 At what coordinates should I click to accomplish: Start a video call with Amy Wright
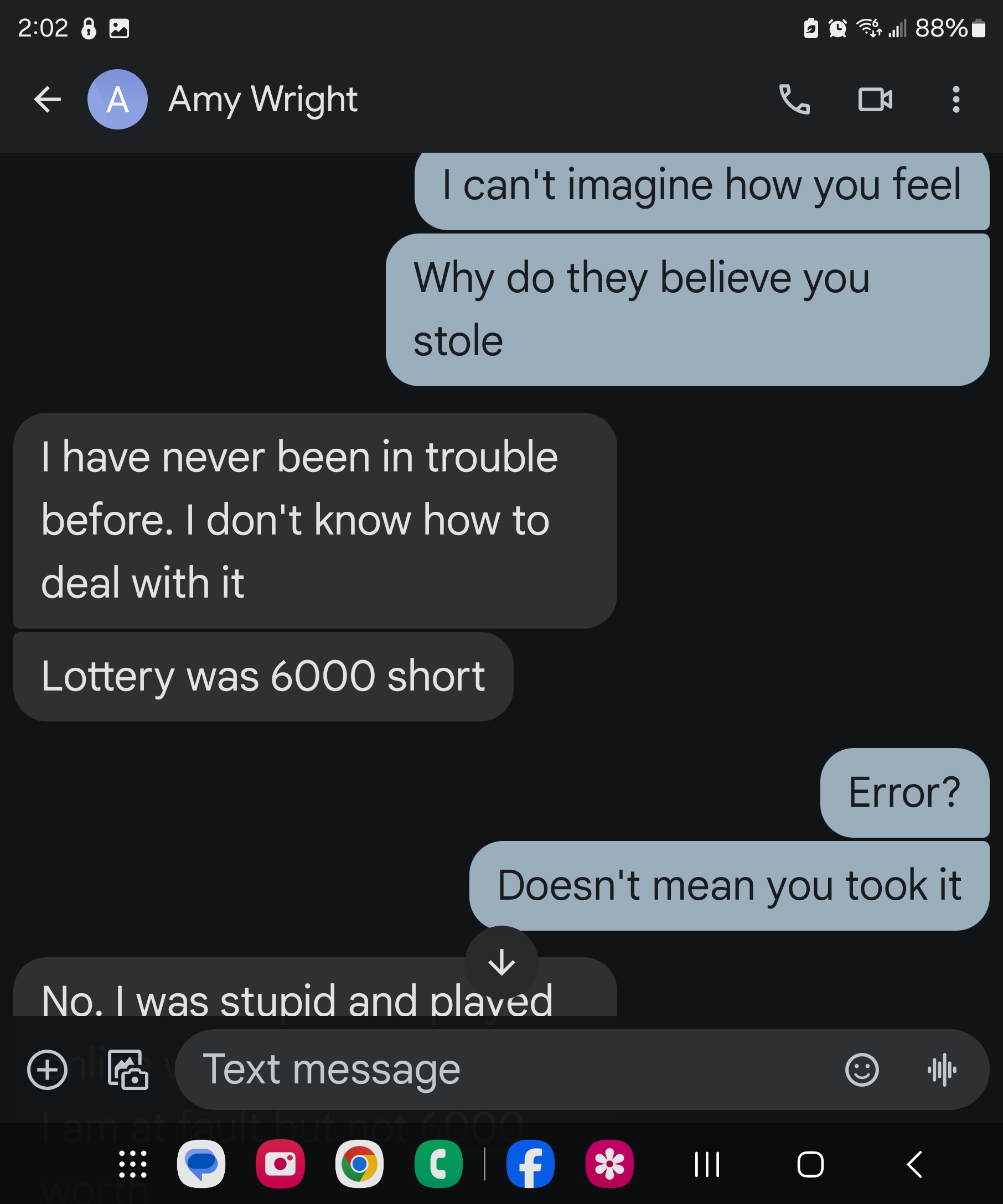point(875,100)
